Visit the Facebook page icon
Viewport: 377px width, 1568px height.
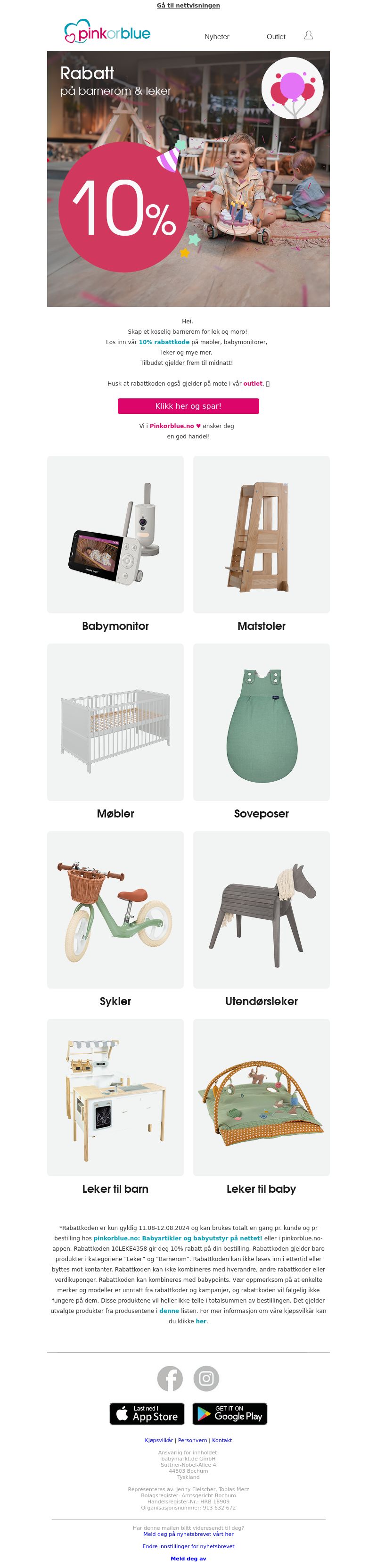pyautogui.click(x=170, y=1378)
